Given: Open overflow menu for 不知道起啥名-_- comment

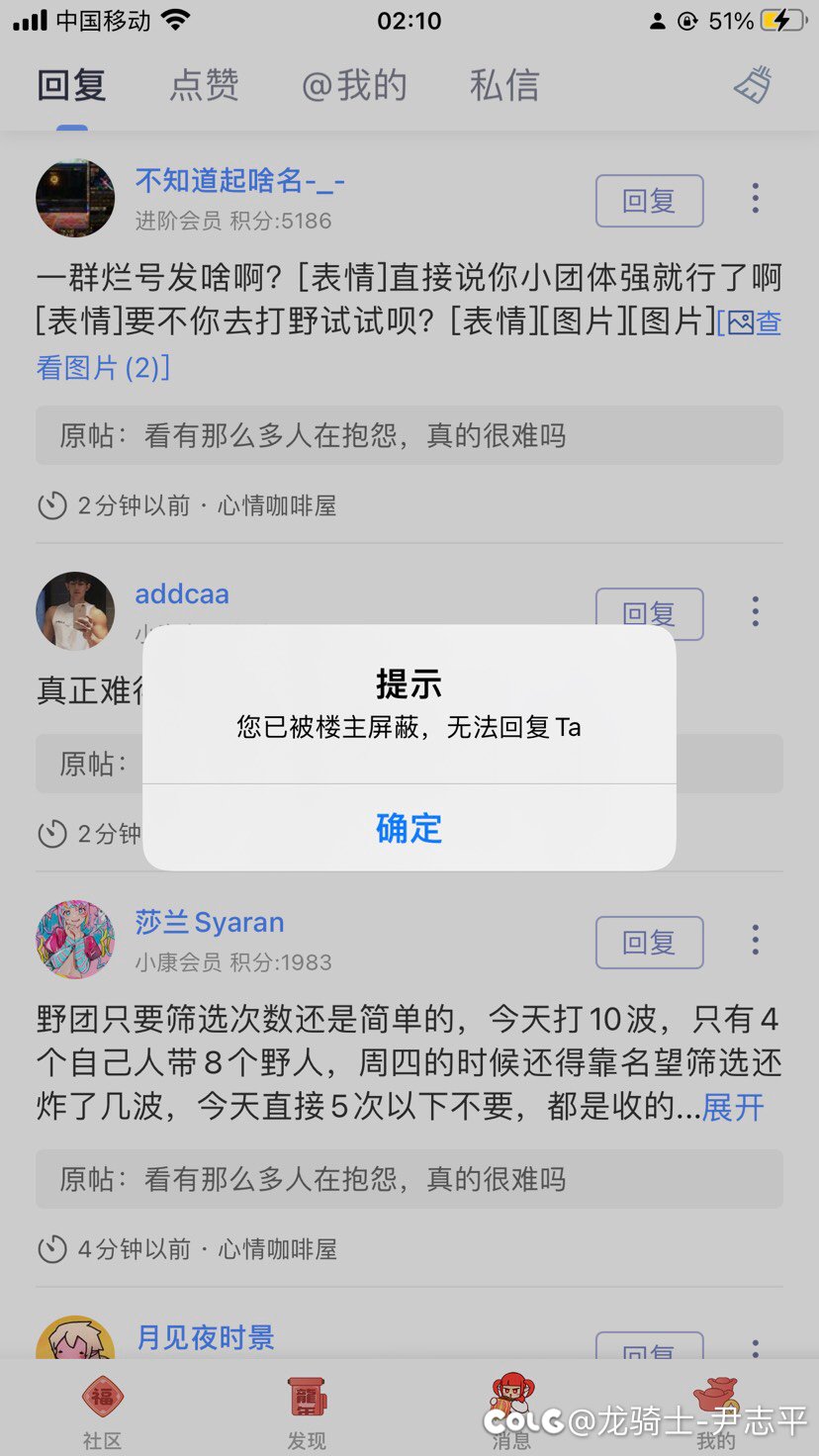Looking at the screenshot, I should pyautogui.click(x=755, y=199).
